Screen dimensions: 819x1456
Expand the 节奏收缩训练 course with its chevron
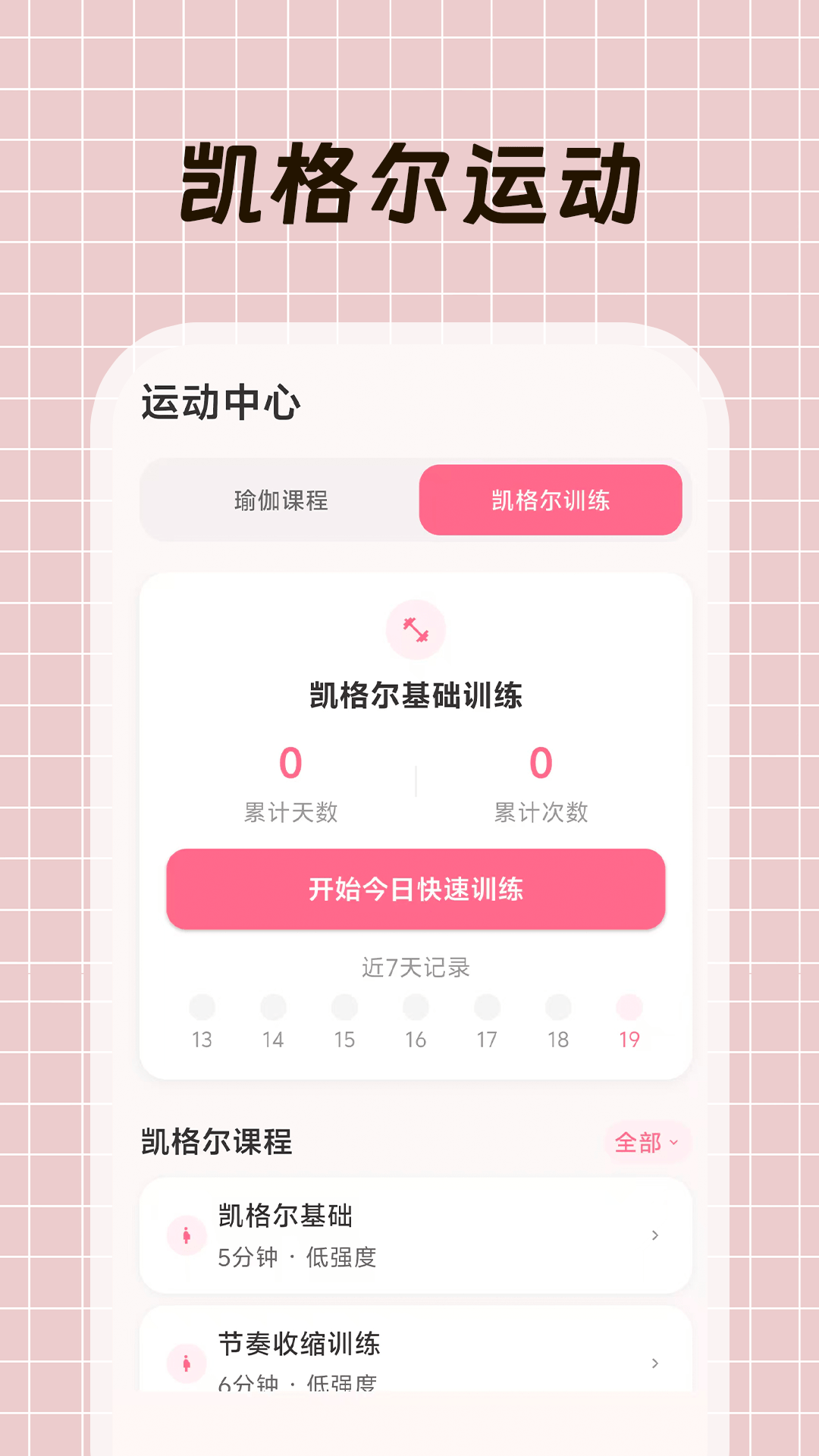point(654,1363)
